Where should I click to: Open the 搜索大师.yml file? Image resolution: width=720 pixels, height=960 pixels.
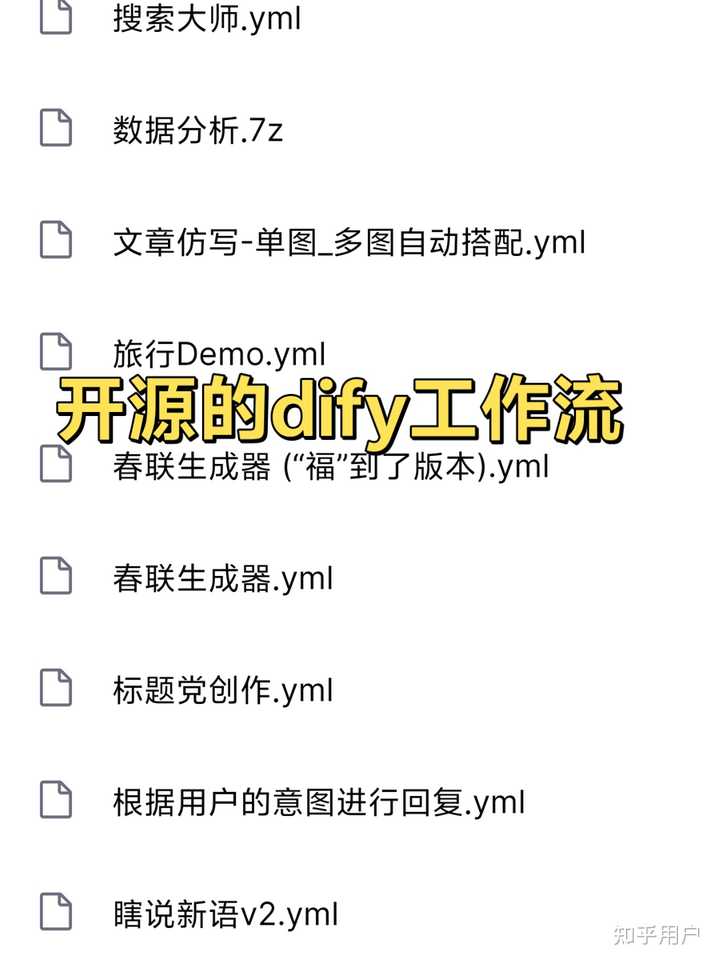pos(205,19)
